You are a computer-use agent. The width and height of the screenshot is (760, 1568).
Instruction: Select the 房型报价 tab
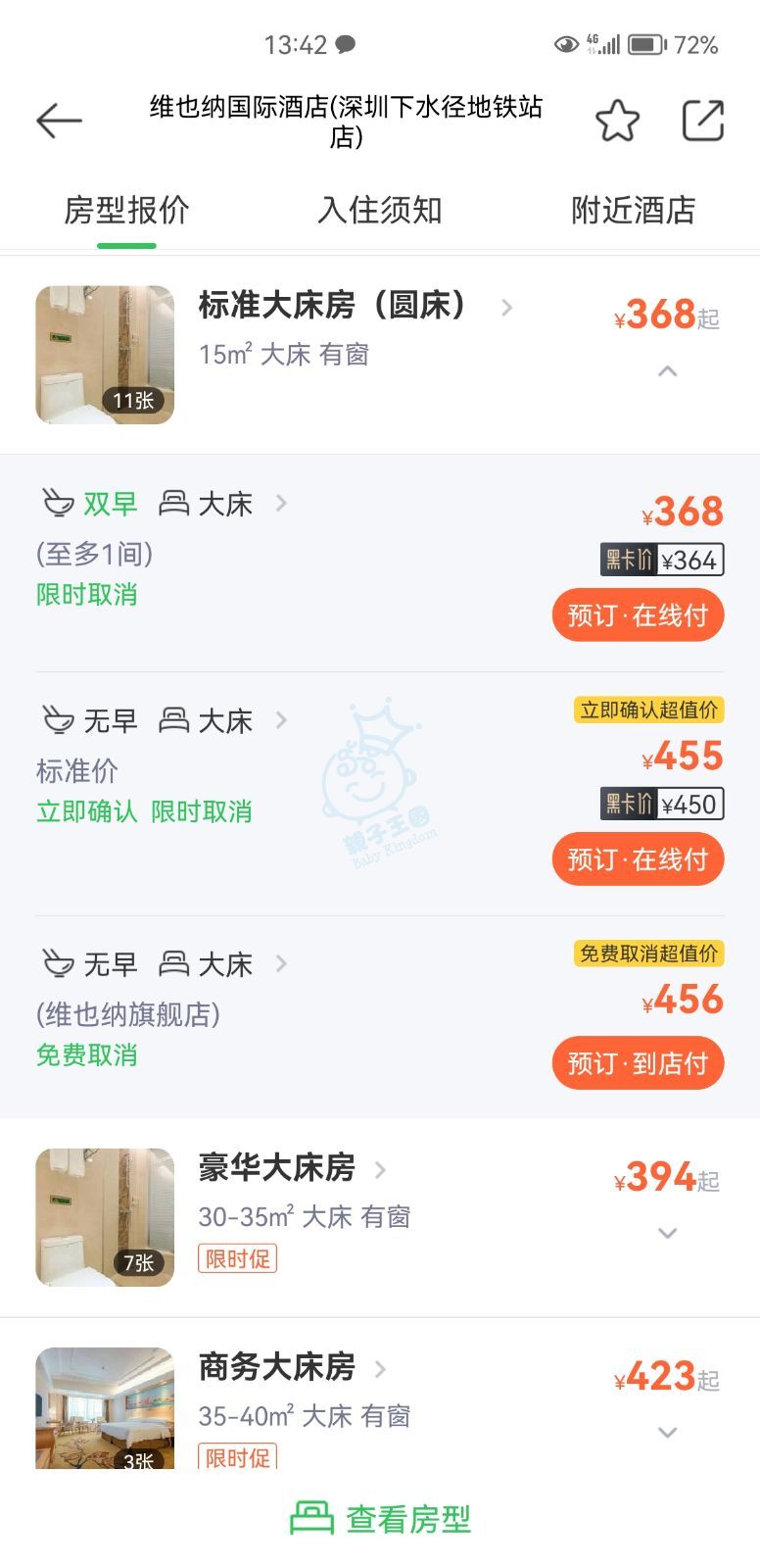coord(126,210)
